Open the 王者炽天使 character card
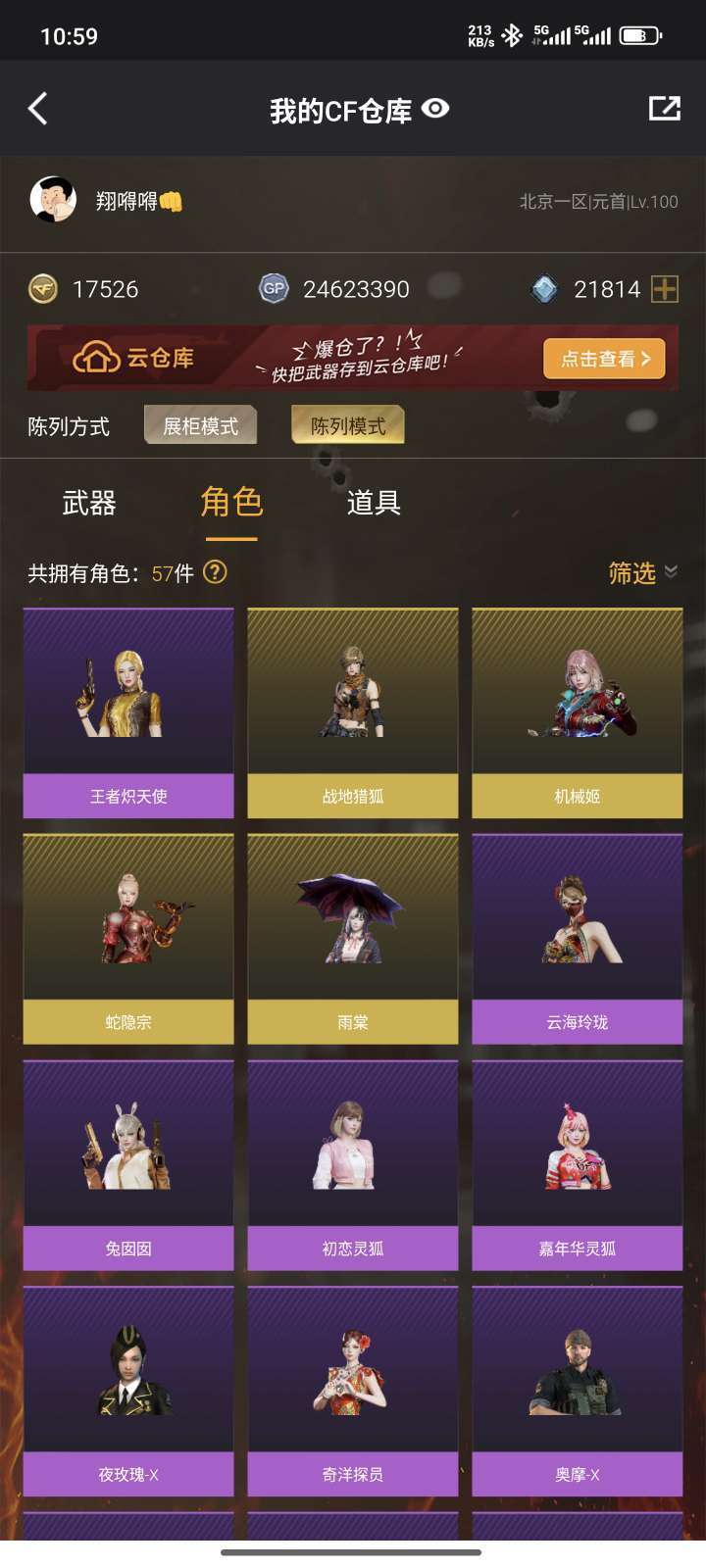This screenshot has width=706, height=1568. click(128, 713)
